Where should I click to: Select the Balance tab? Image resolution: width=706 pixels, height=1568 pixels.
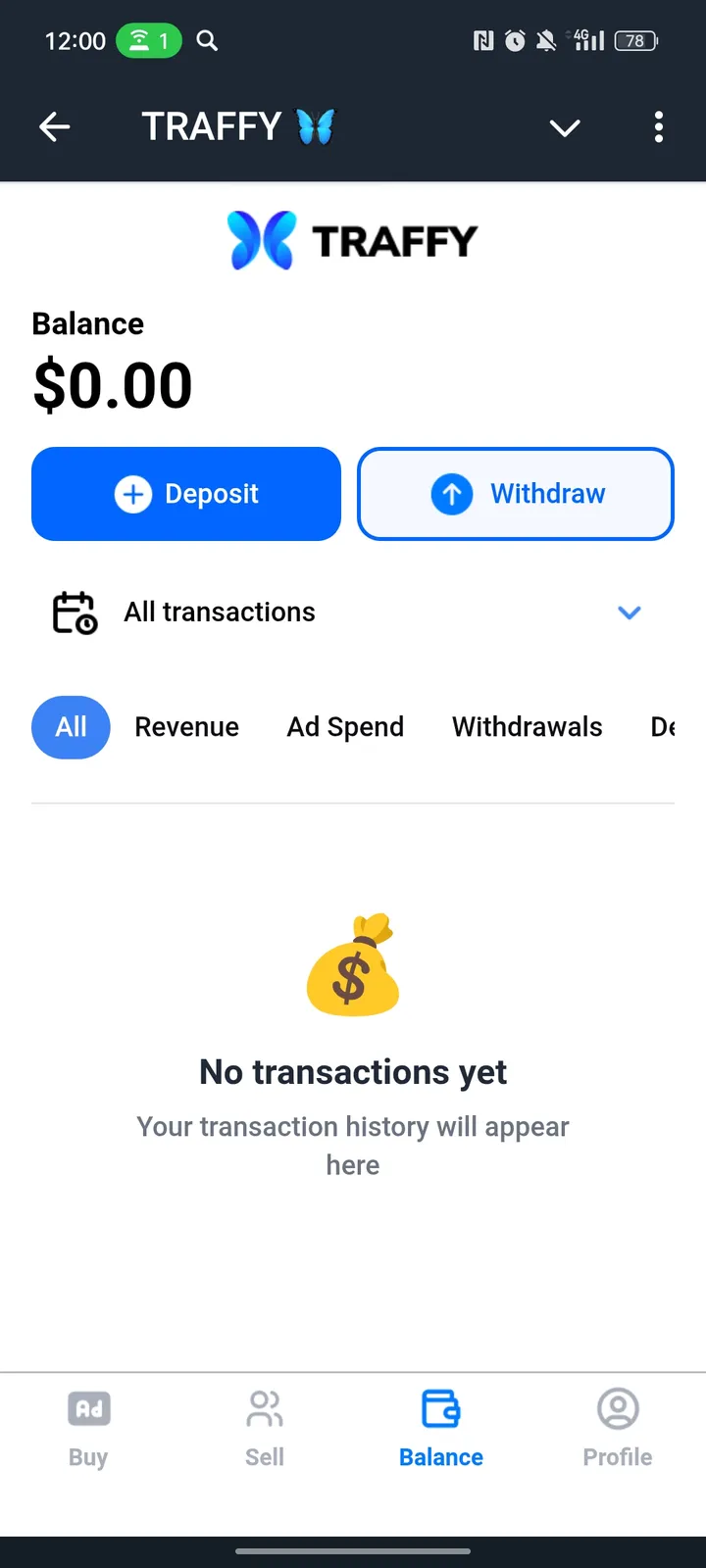[x=441, y=1428]
